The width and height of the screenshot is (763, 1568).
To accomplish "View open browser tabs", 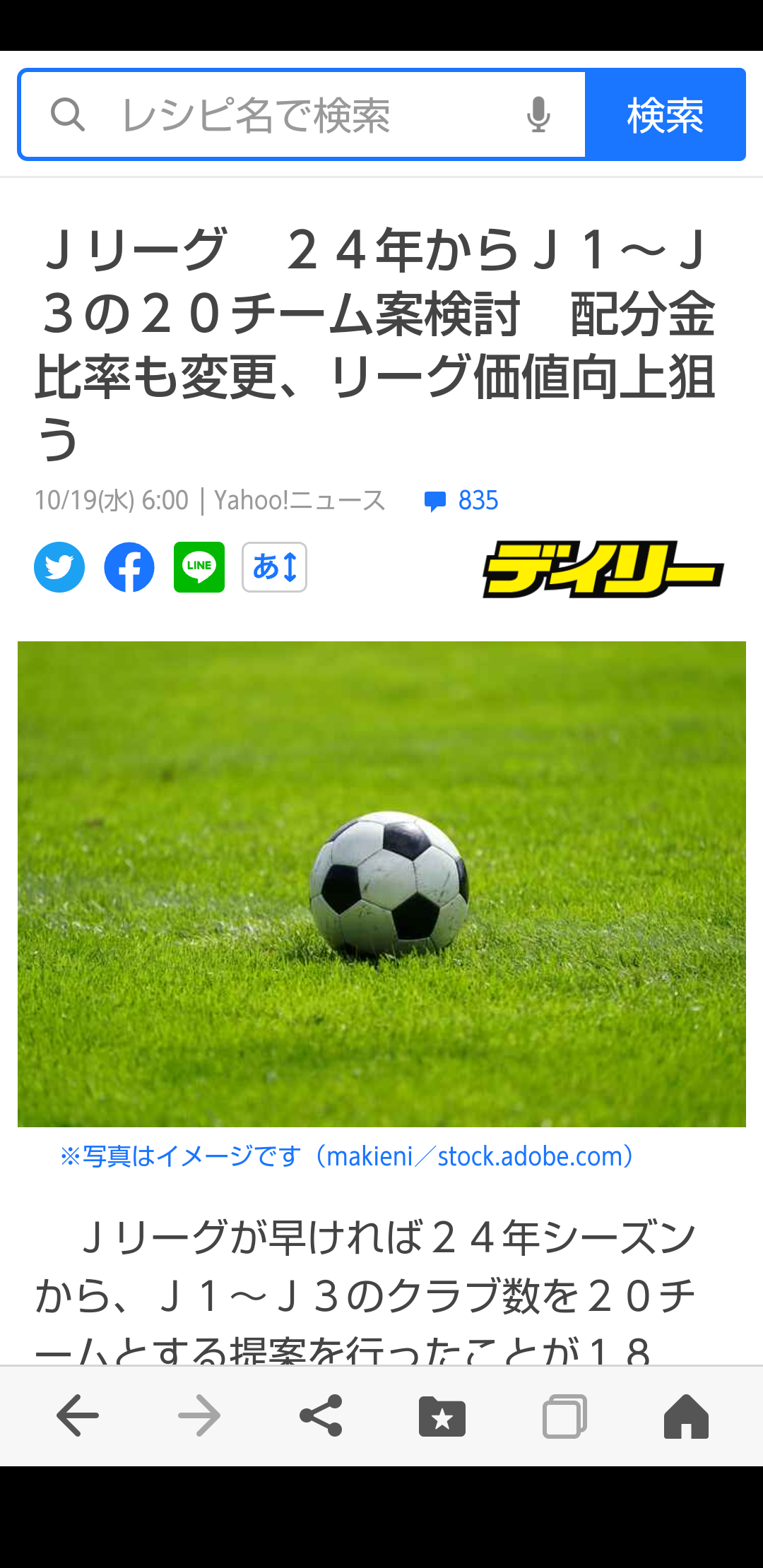I will pos(564,1416).
